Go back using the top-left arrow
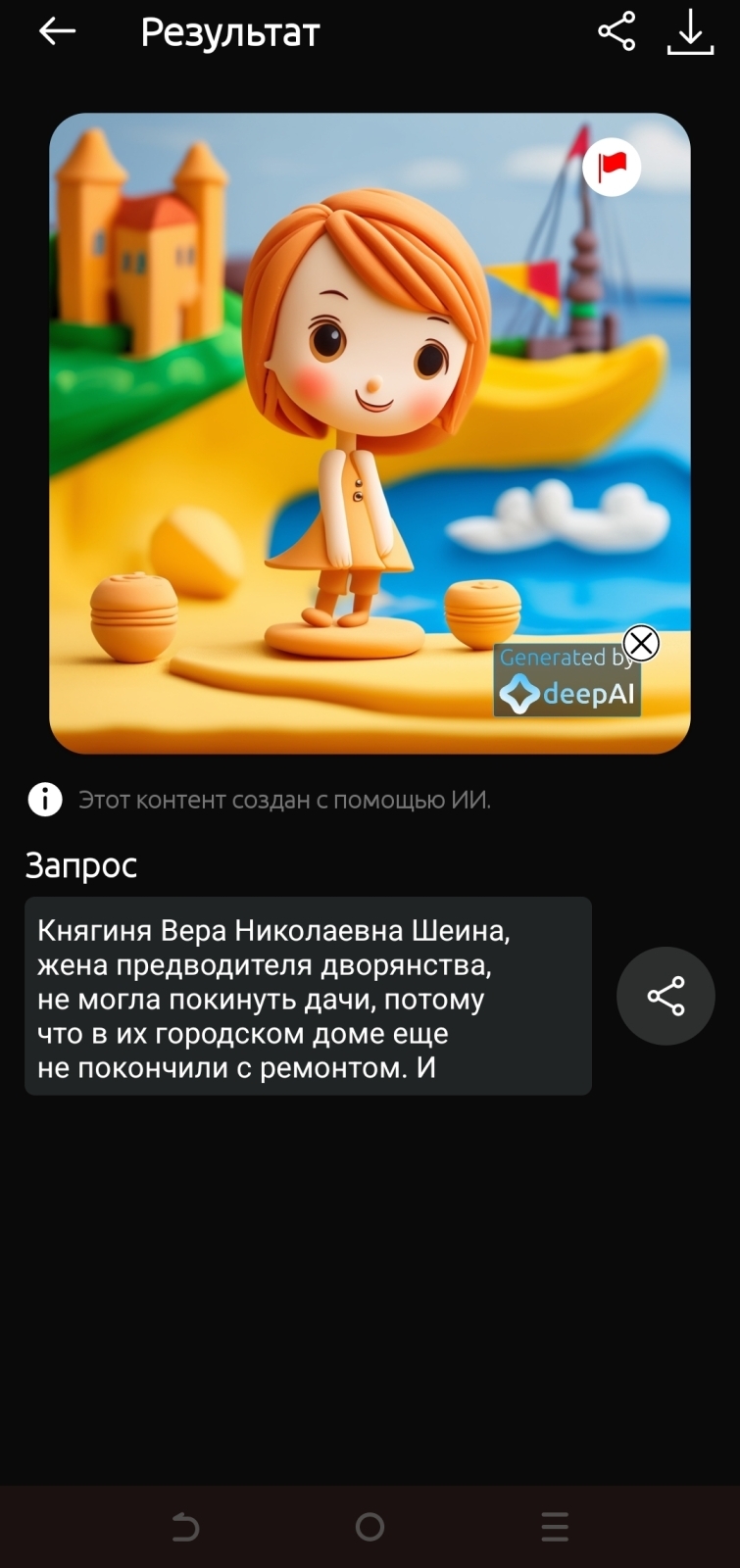Image resolution: width=740 pixels, height=1568 pixels. point(57,32)
